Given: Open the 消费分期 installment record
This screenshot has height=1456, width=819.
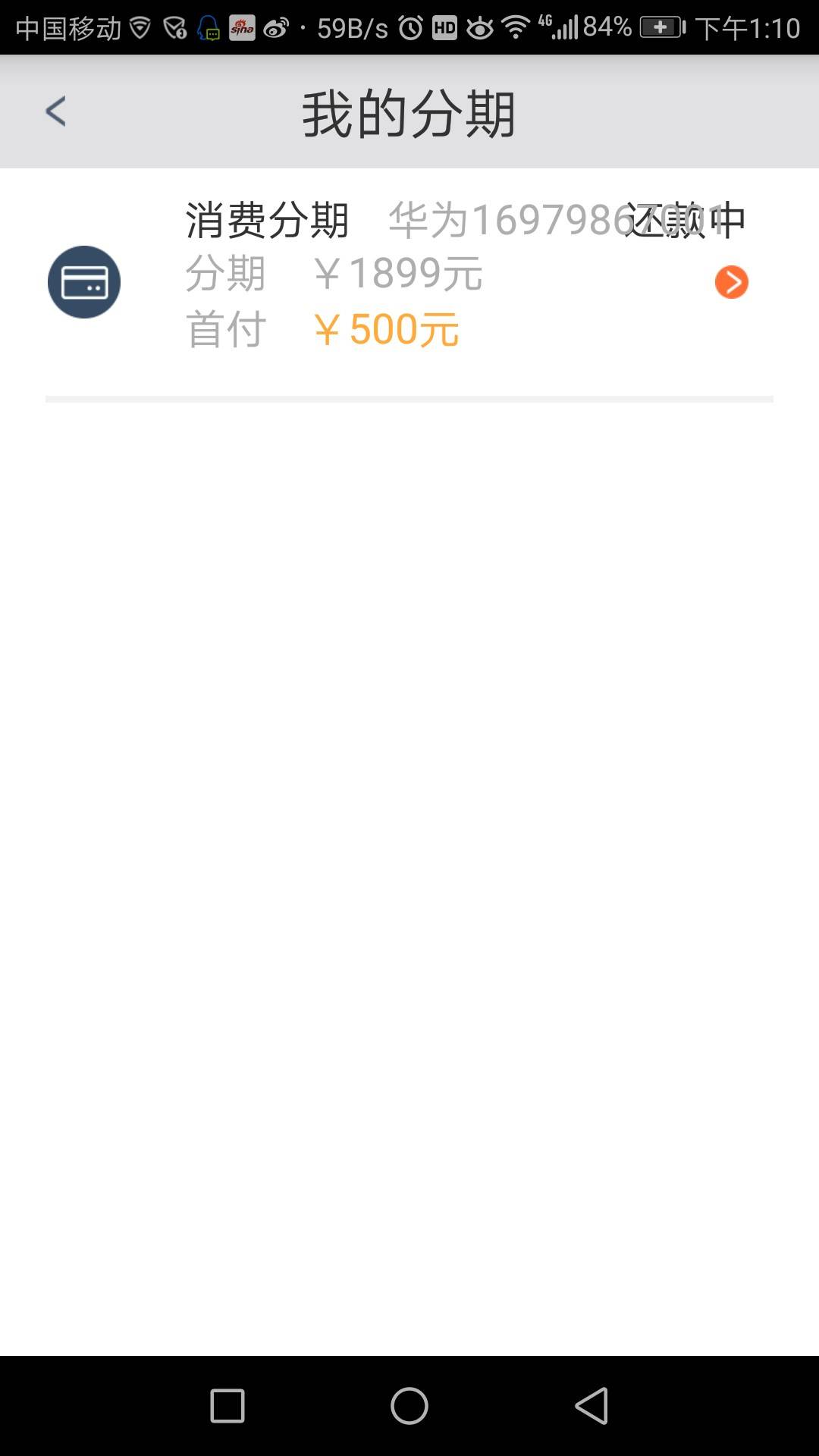Looking at the screenshot, I should [409, 282].
